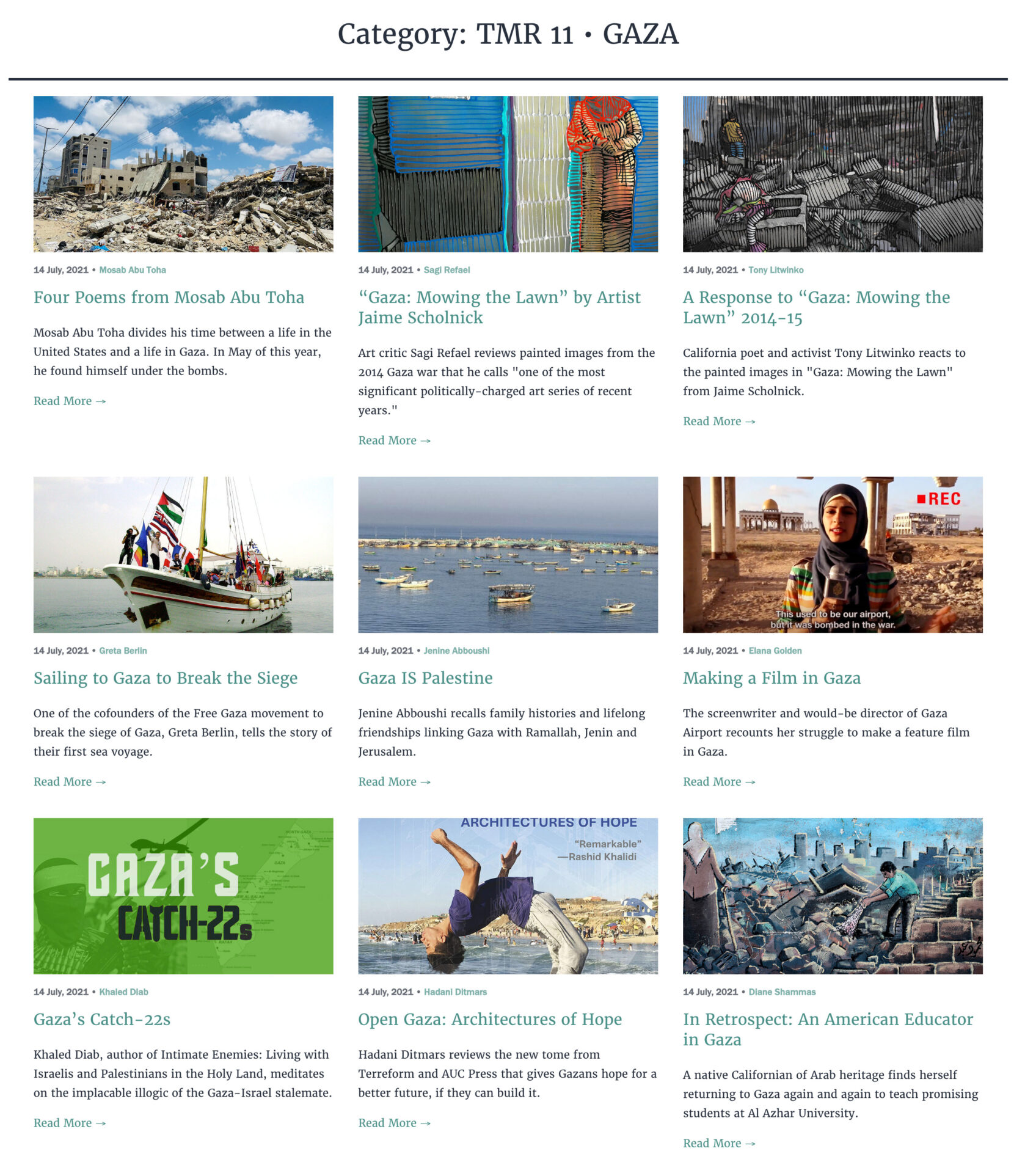Screen dimensions: 1036x1173
Task: Open Gaza's Catch-22s green thumbnail
Action: pos(183,896)
